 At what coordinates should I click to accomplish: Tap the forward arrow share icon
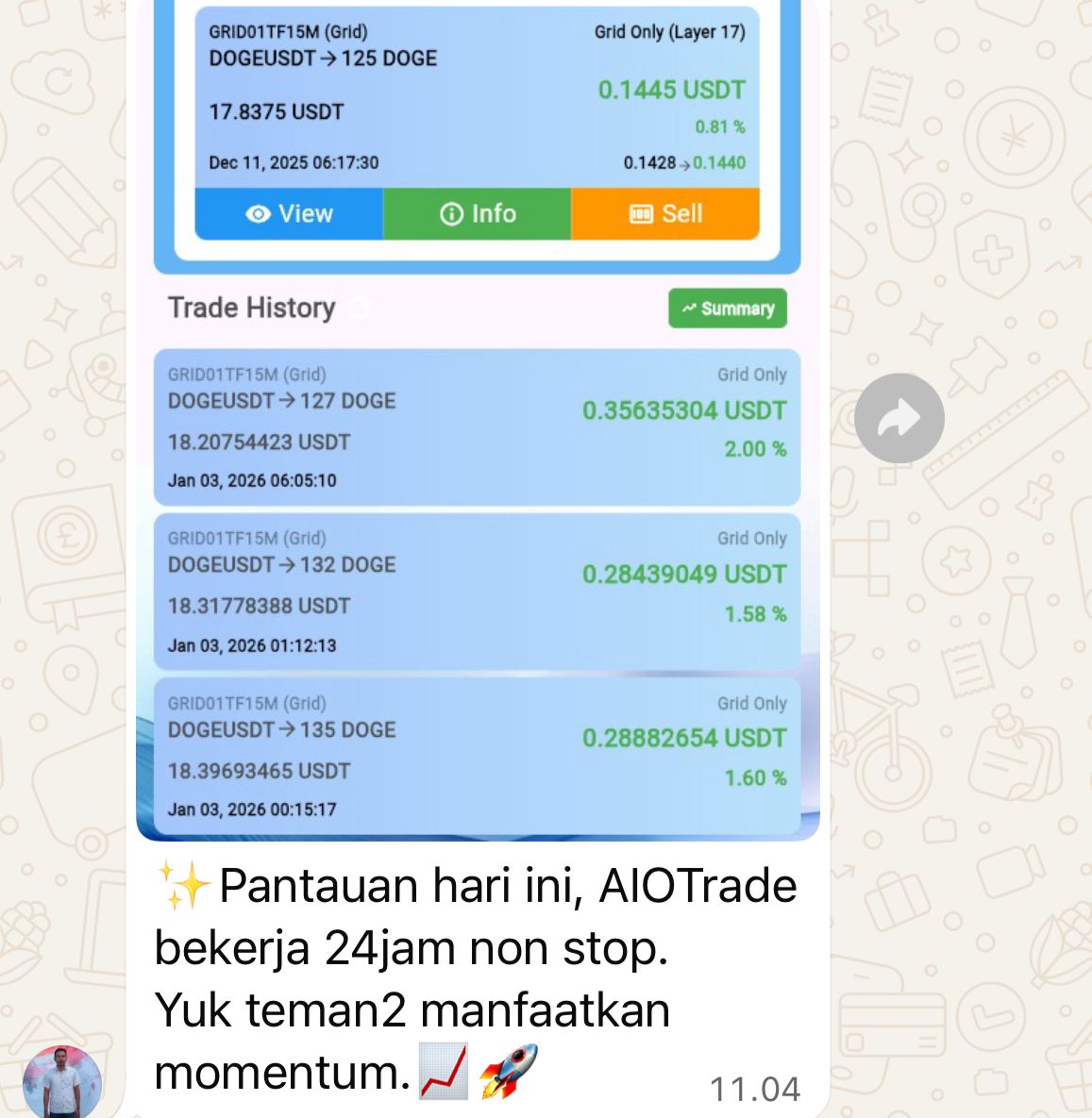click(x=899, y=417)
